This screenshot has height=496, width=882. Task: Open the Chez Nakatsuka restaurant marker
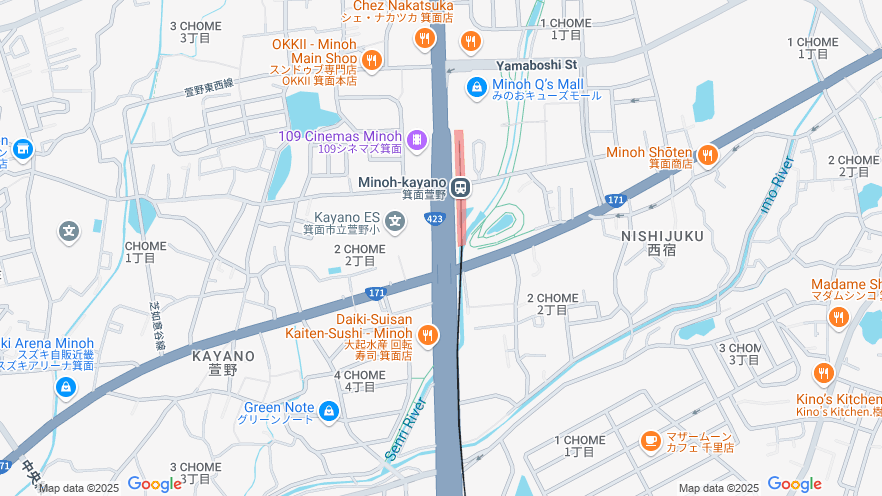point(425,39)
